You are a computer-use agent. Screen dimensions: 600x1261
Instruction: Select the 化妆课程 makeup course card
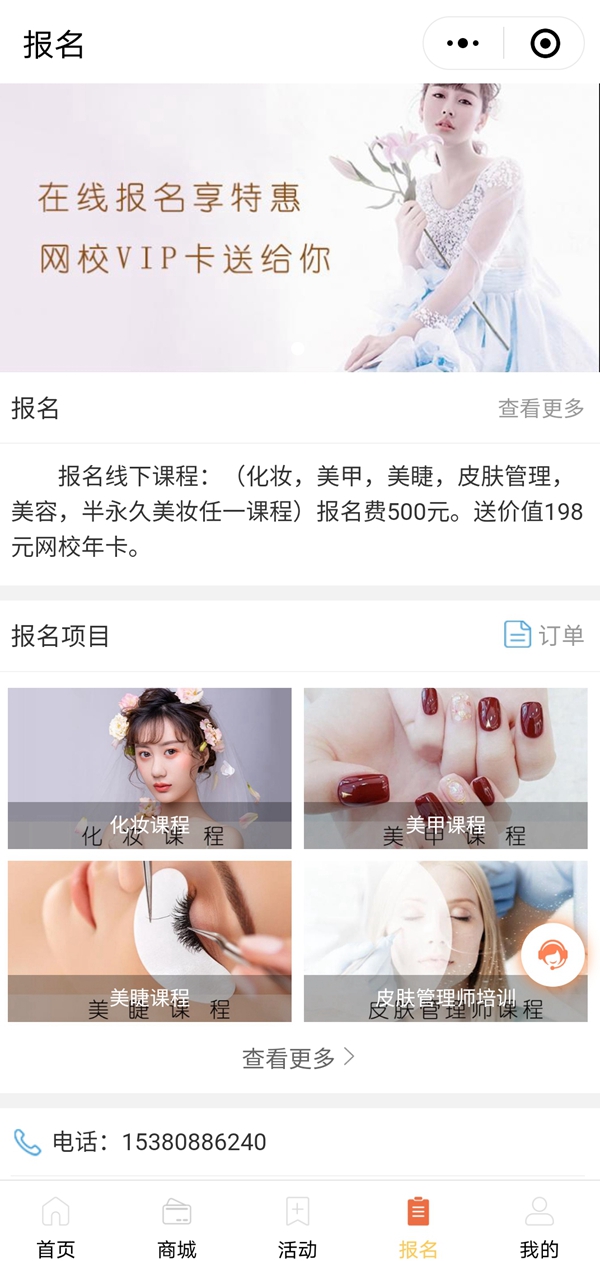coord(150,768)
